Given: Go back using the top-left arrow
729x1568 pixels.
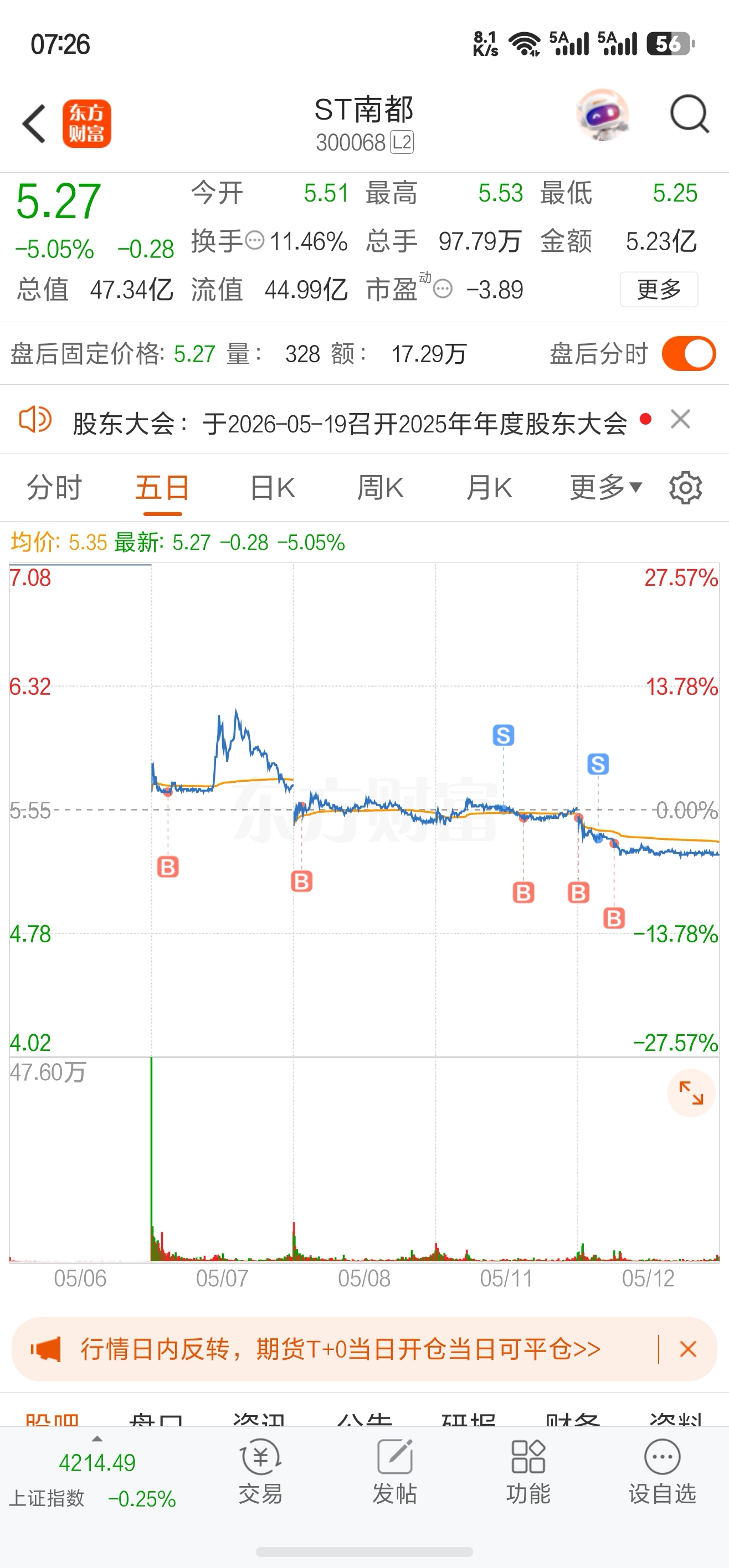Looking at the screenshot, I should coord(34,123).
